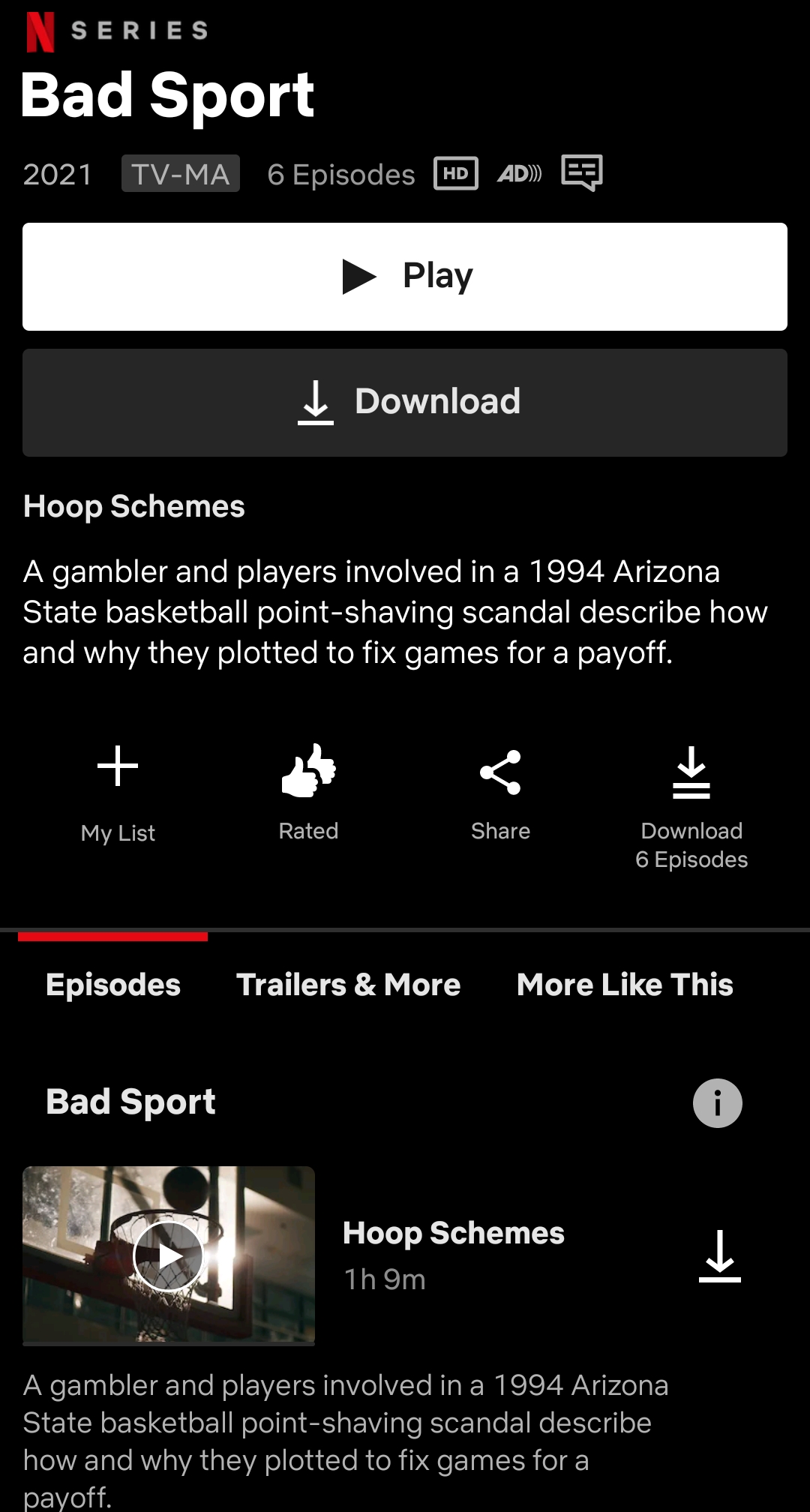Tap the large Download button
Viewport: 810px width, 1512px height.
click(405, 402)
